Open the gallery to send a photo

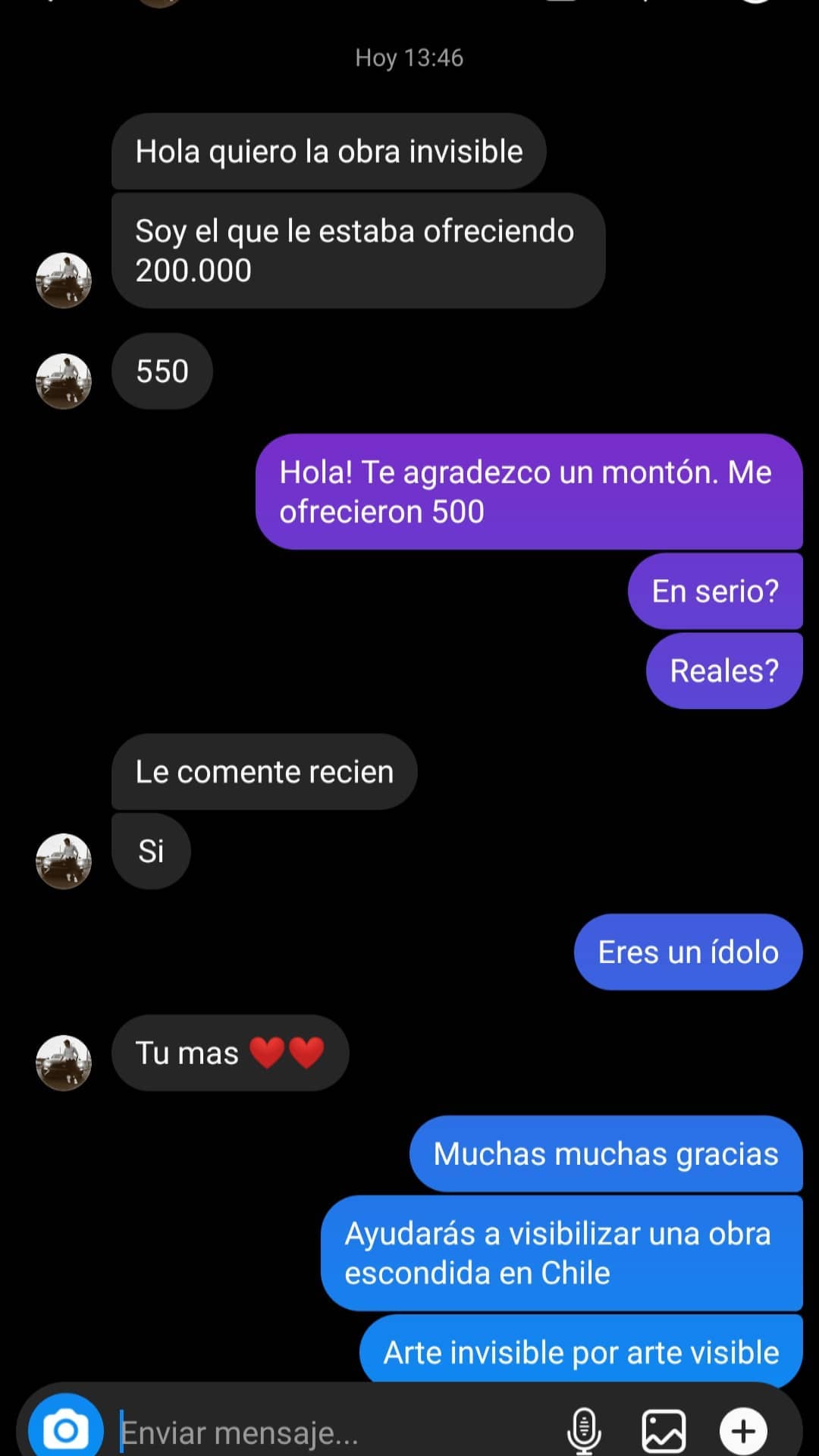pos(664,1431)
